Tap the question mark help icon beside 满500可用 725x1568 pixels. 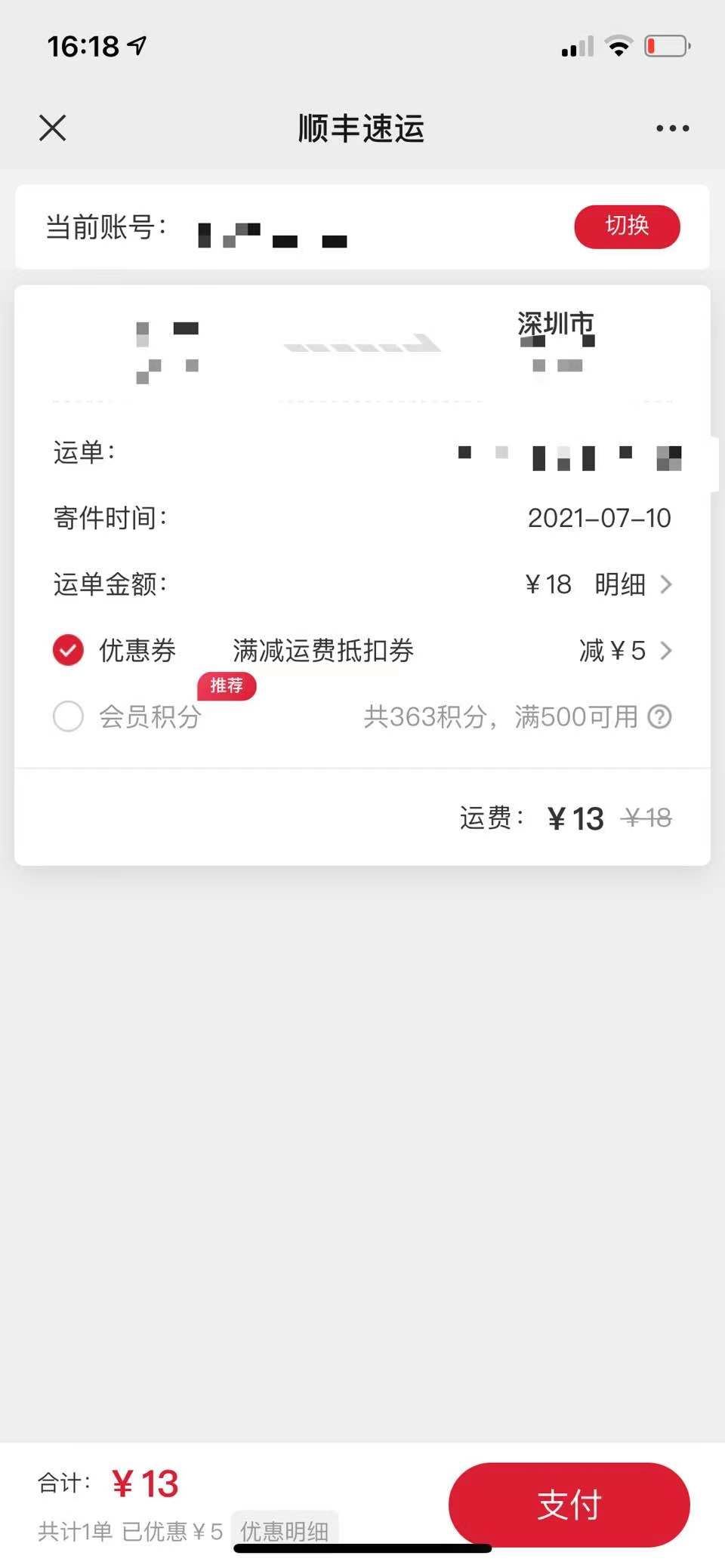pyautogui.click(x=659, y=717)
